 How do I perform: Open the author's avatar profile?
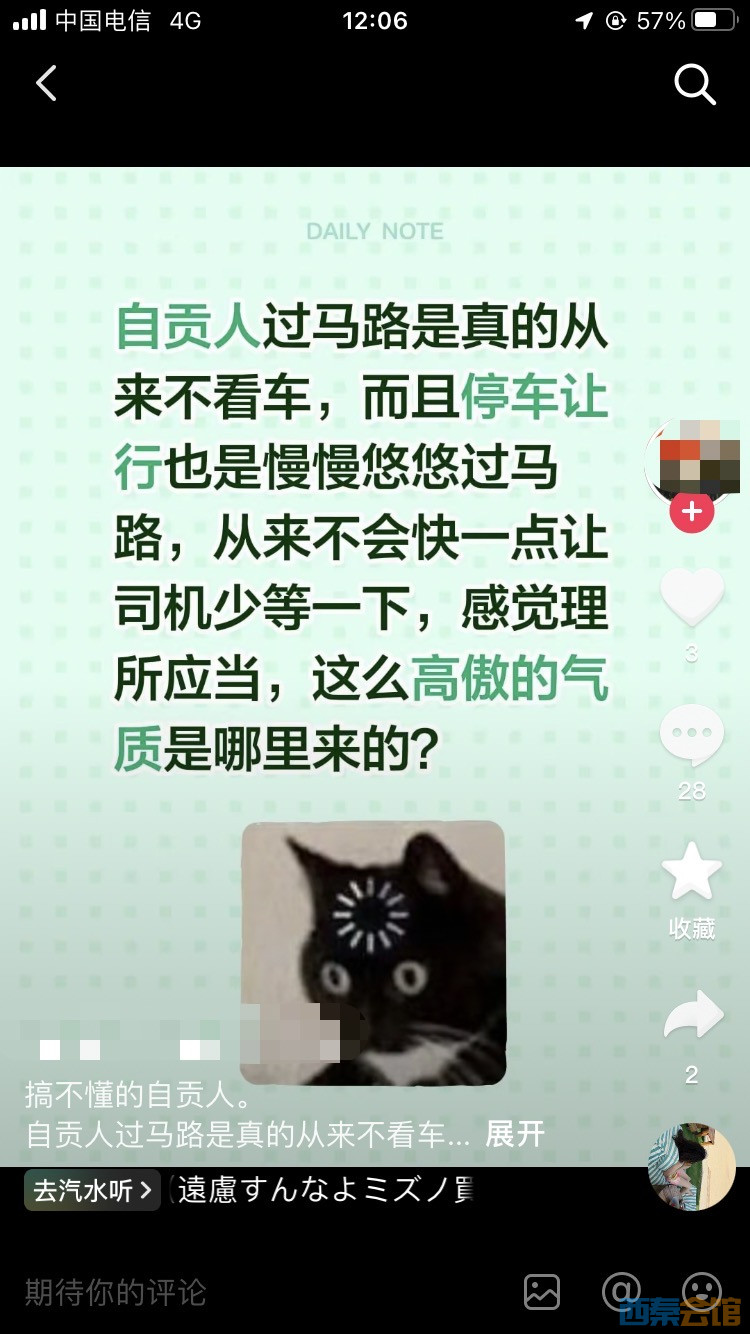693,458
